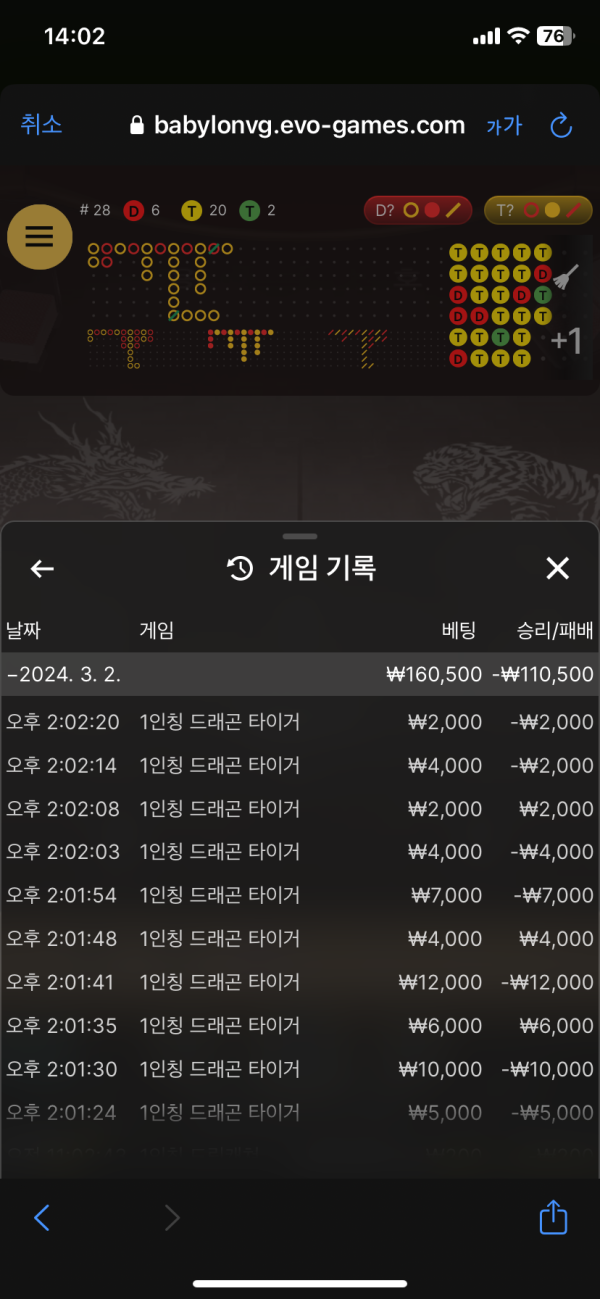The width and height of the screenshot is (600, 1299).
Task: Open the game record at 오후 2:01:48
Action: pyautogui.click(x=300, y=939)
